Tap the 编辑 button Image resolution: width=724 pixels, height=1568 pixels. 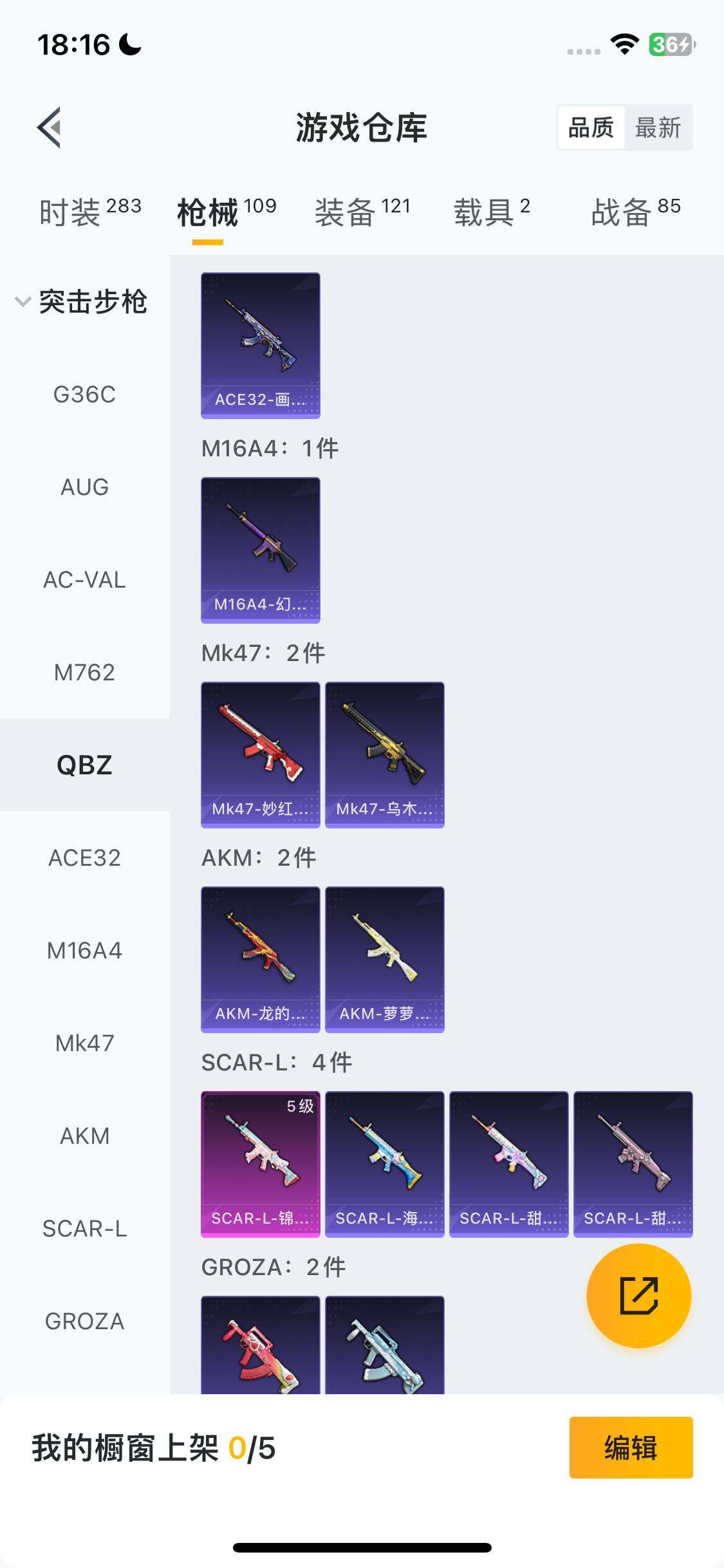(x=631, y=1448)
